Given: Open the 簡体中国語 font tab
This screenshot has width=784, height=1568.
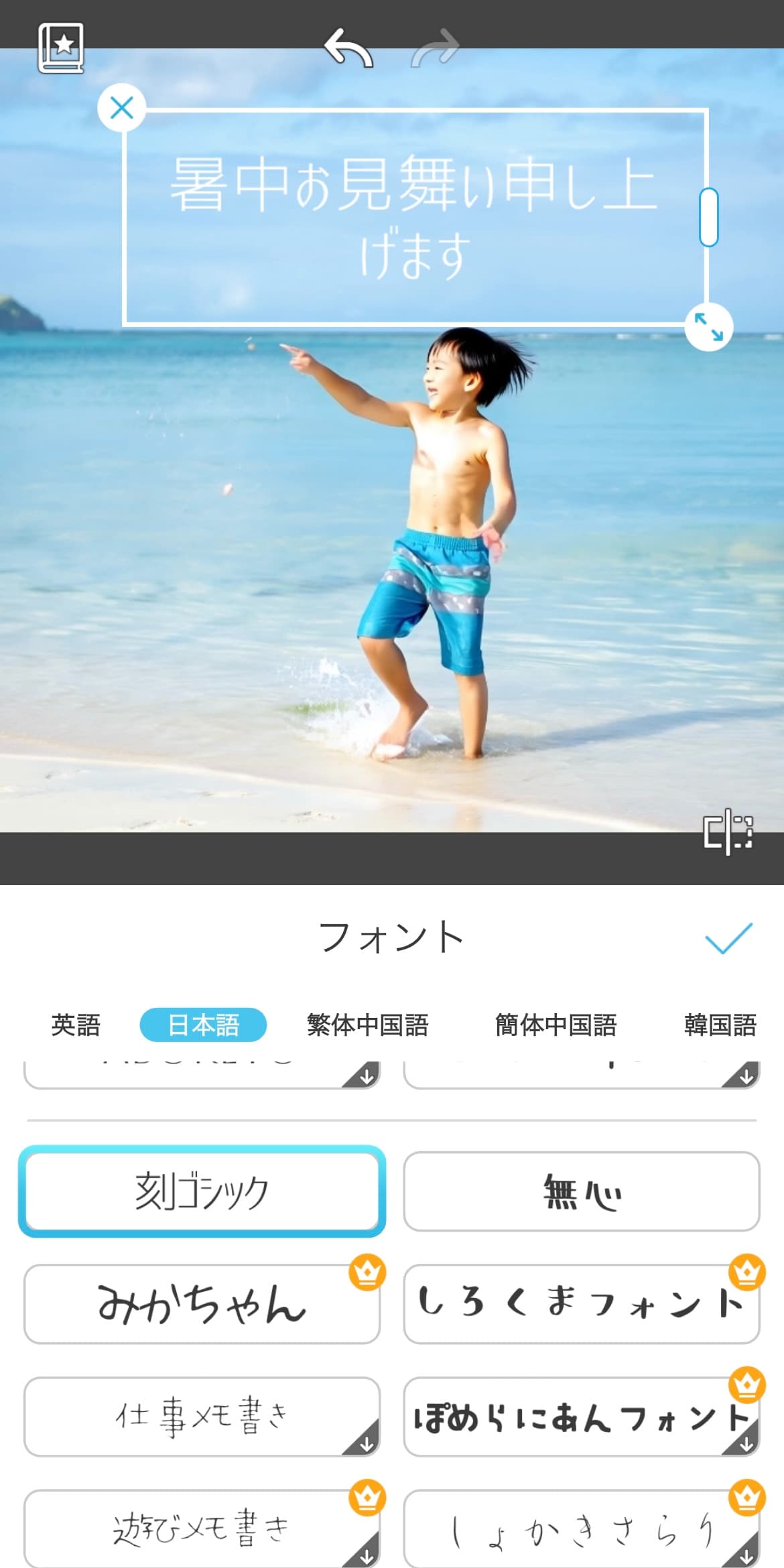Looking at the screenshot, I should [556, 1025].
